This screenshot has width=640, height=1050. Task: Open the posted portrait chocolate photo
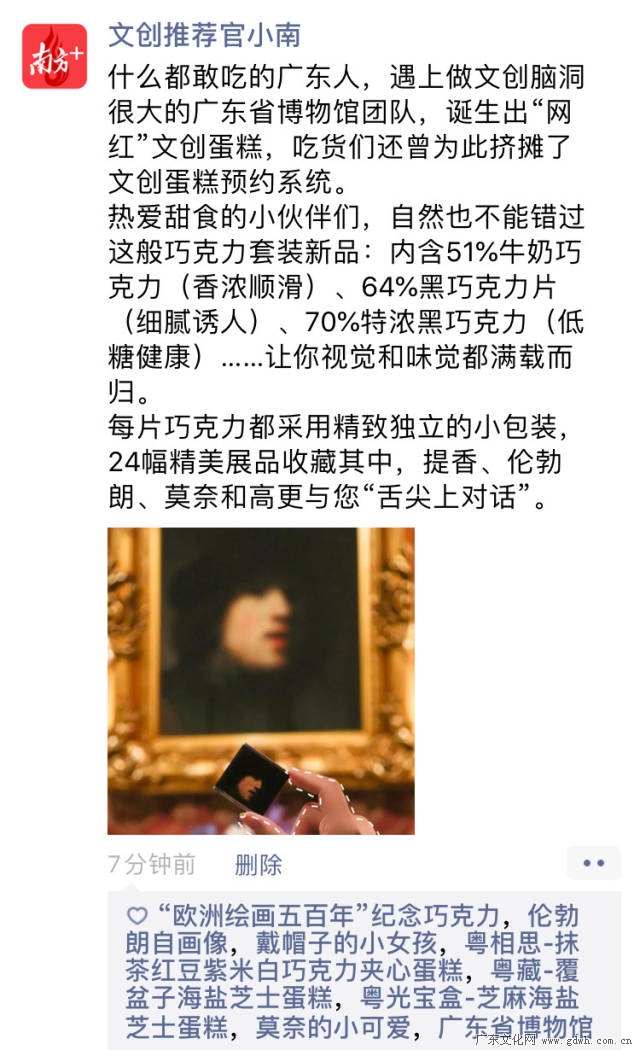click(260, 680)
